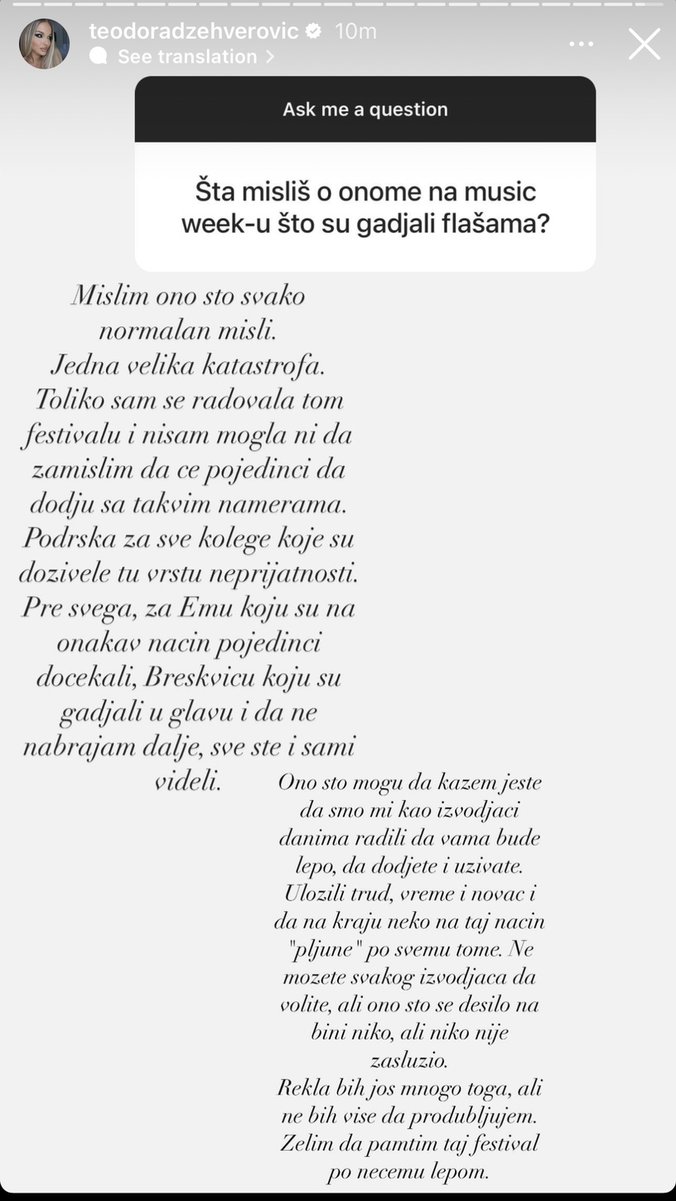
Task: Close the story viewer
Action: pyautogui.click(x=644, y=44)
